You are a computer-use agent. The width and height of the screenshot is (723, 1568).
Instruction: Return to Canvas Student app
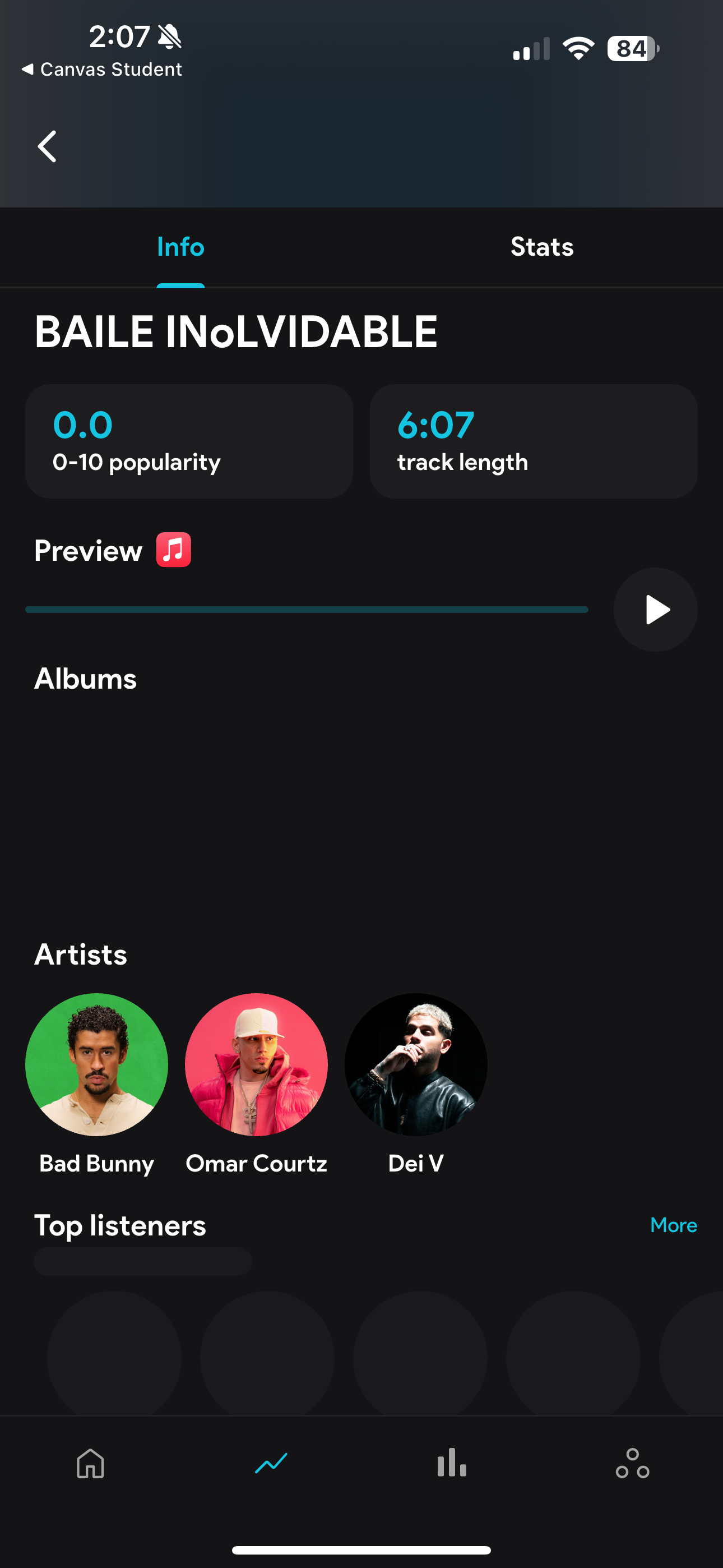101,70
